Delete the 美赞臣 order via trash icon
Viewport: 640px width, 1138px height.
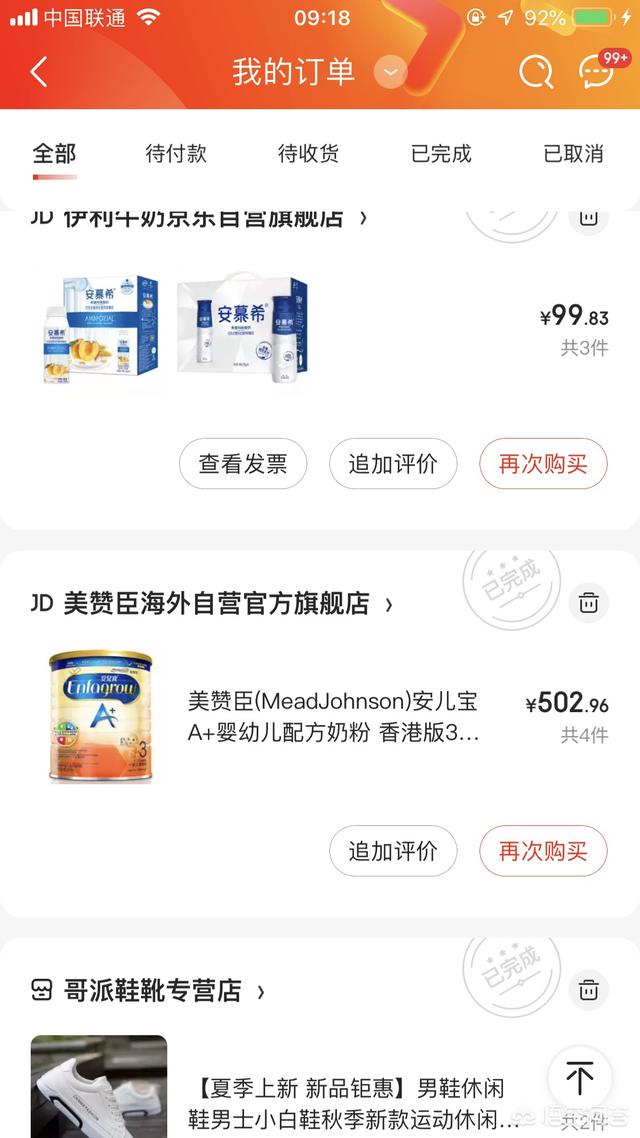588,602
